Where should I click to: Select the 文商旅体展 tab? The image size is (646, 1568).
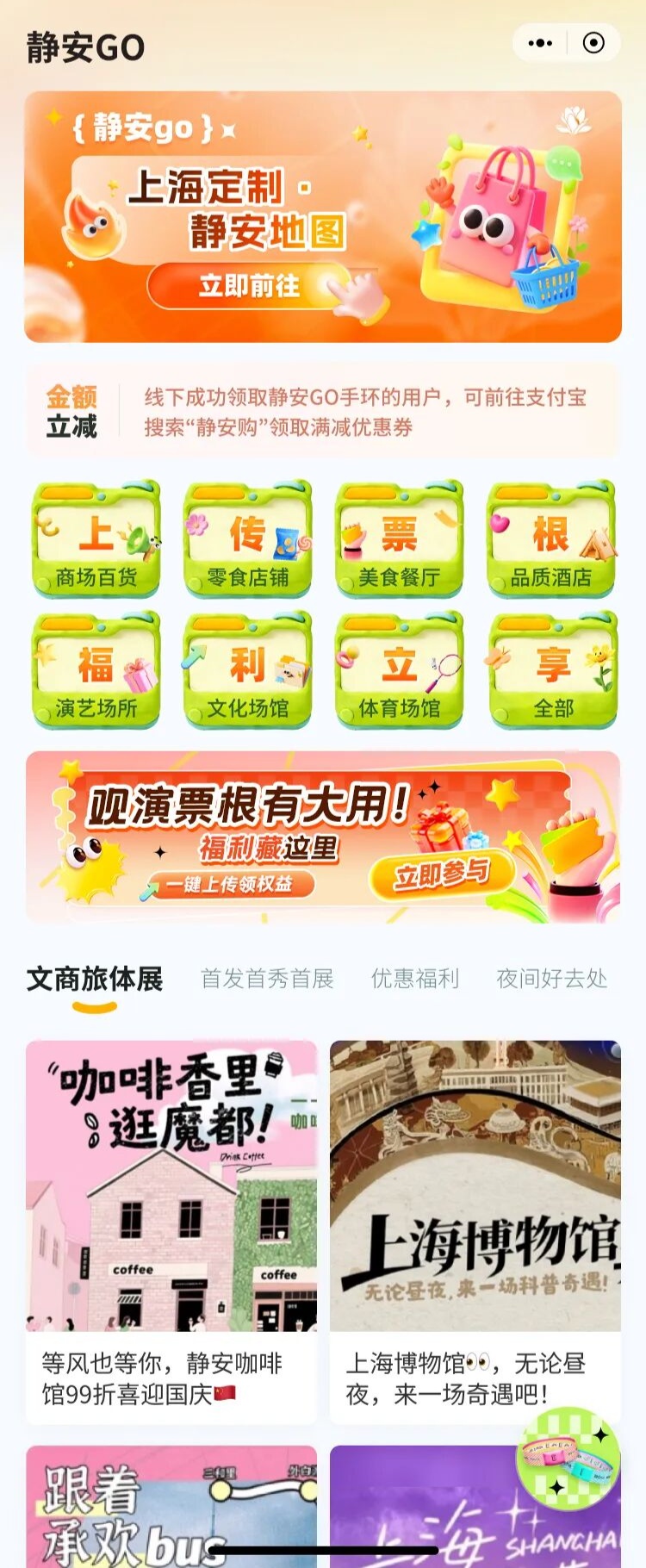click(95, 979)
